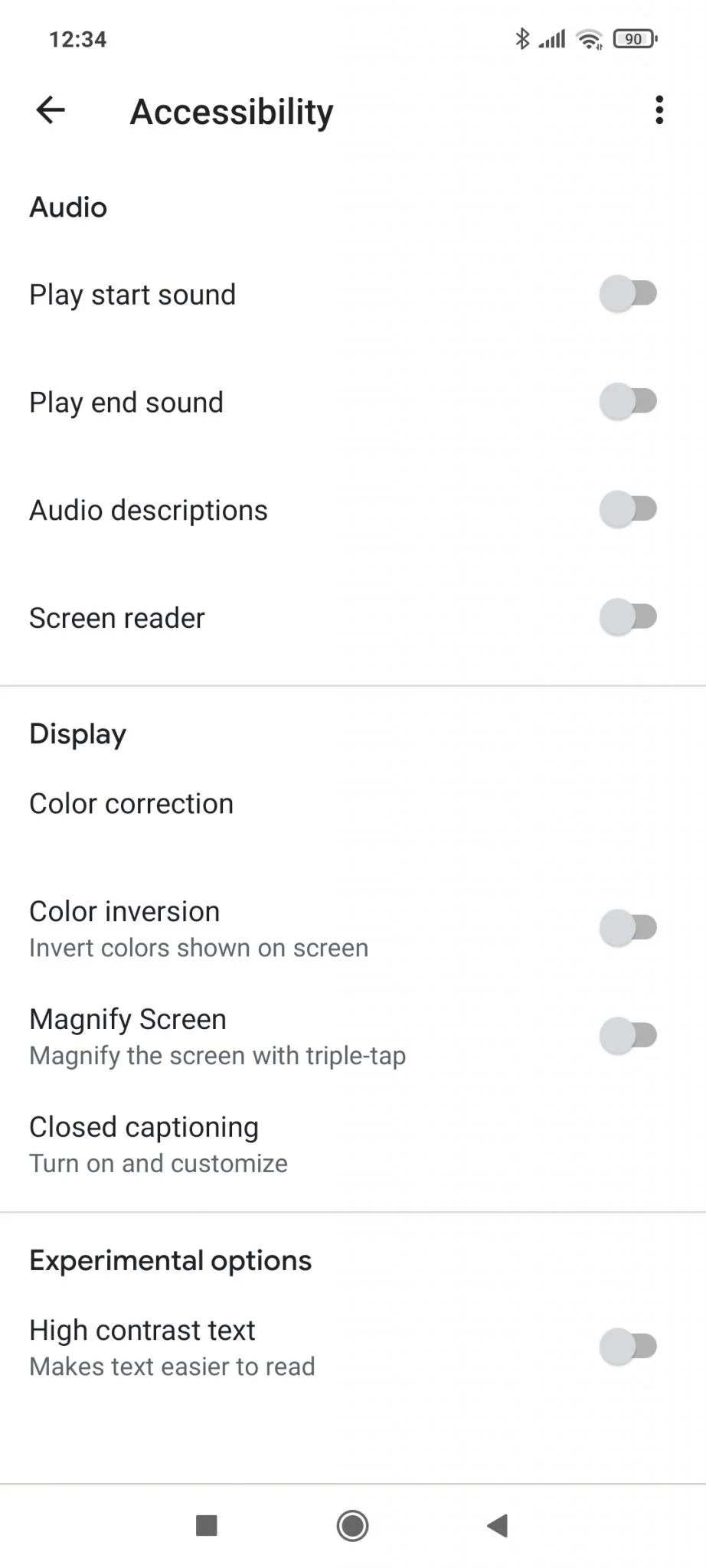Open recent apps from navigation bar
Screen dimensions: 706x1568
pyautogui.click(x=207, y=1526)
